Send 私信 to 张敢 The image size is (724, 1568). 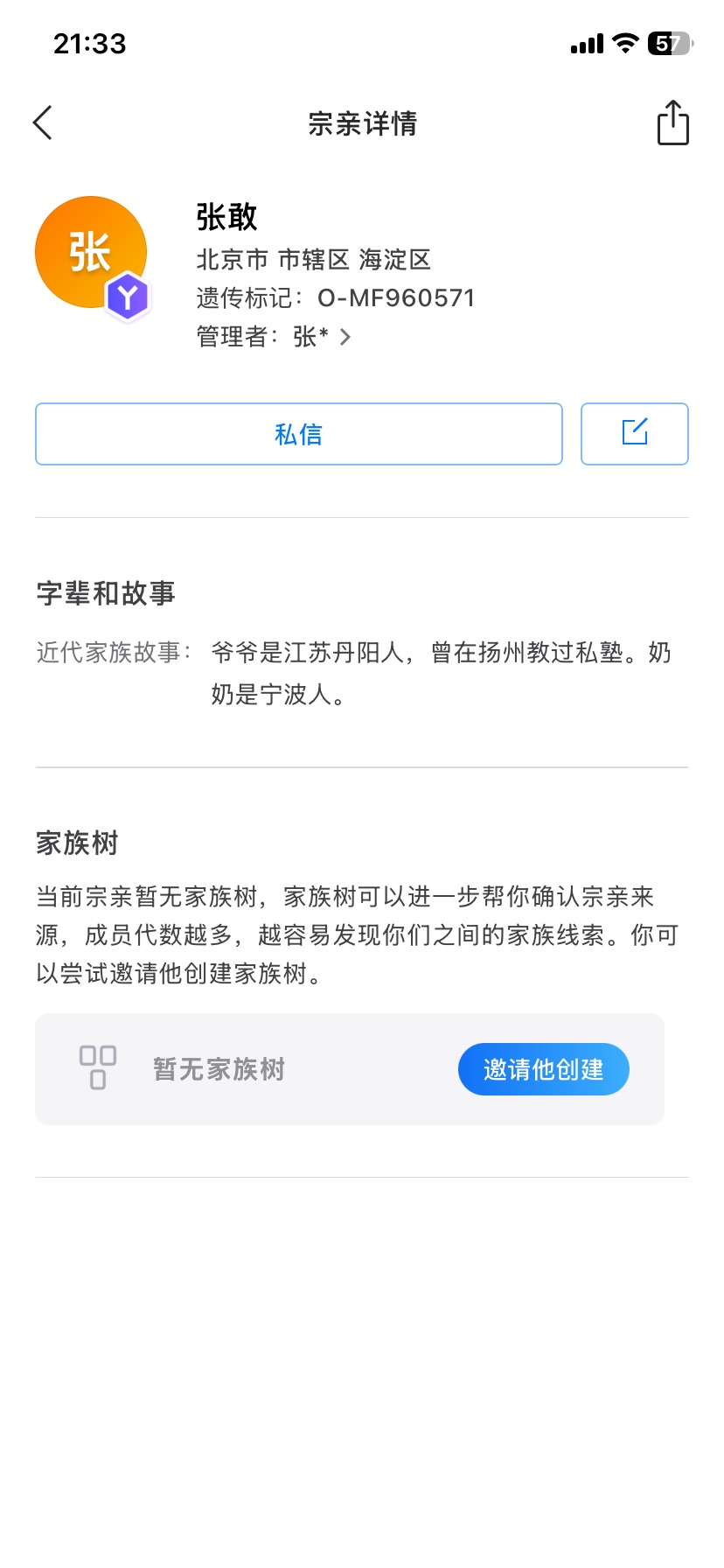pyautogui.click(x=298, y=434)
